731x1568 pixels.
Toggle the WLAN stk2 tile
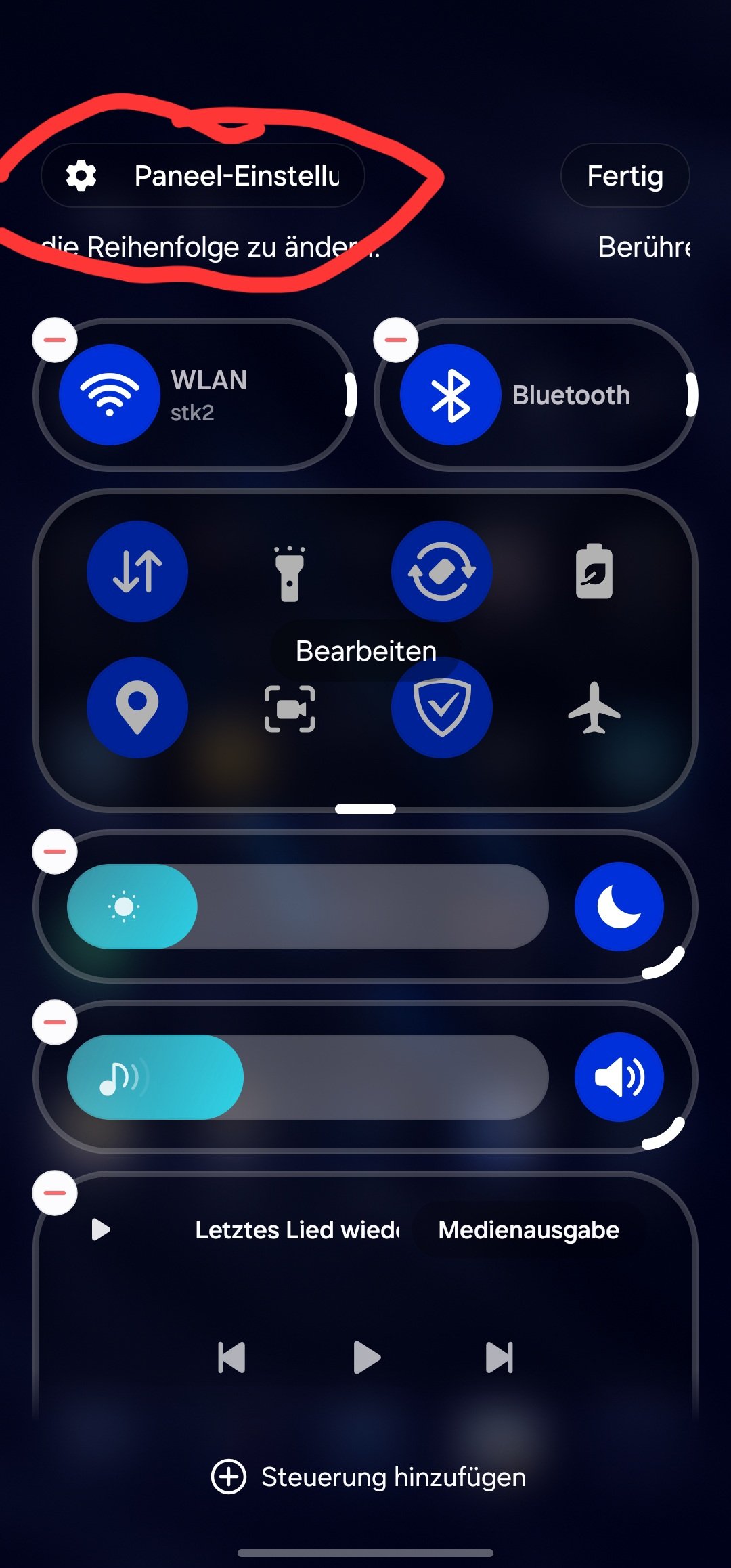[195, 395]
